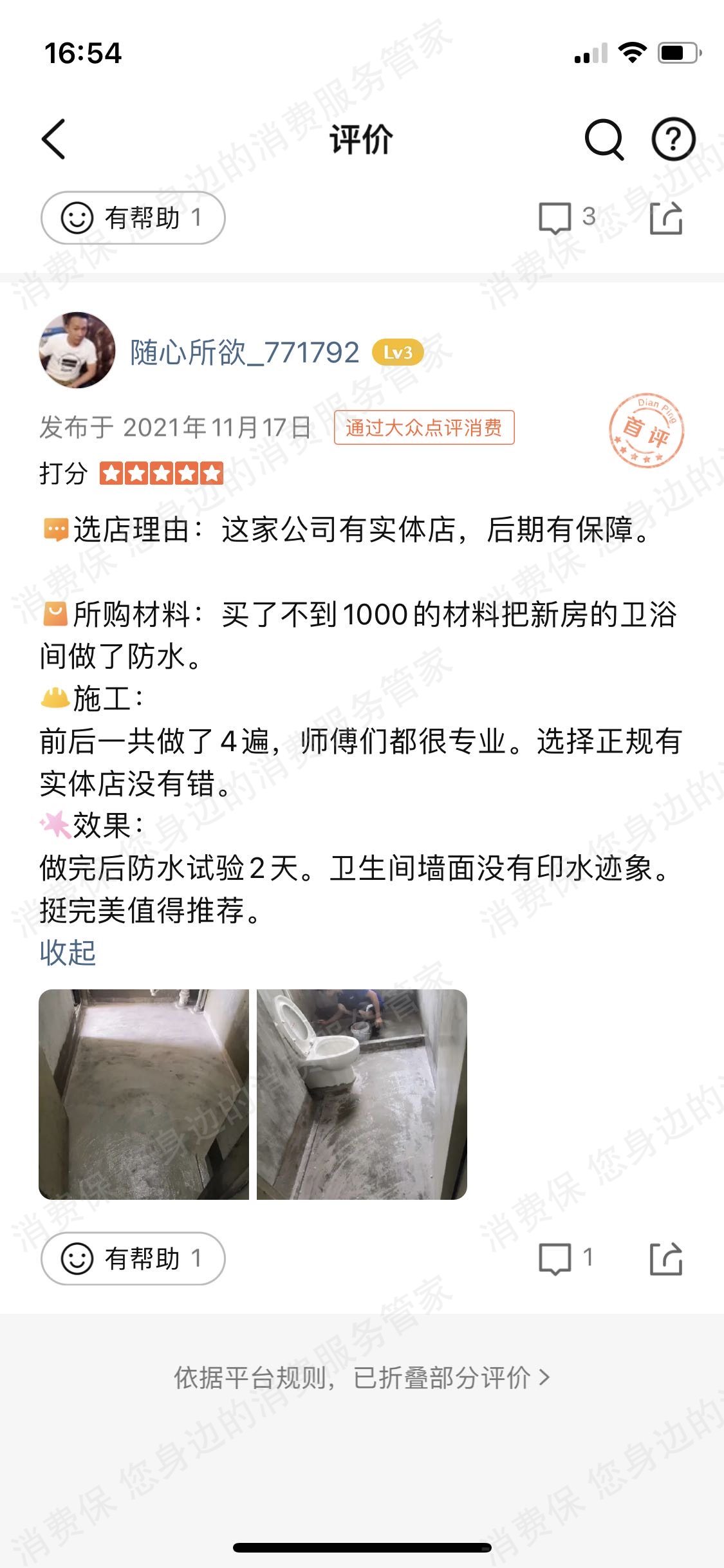Open comments showing 1 reply
The height and width of the screenshot is (1568, 724).
click(x=566, y=1259)
